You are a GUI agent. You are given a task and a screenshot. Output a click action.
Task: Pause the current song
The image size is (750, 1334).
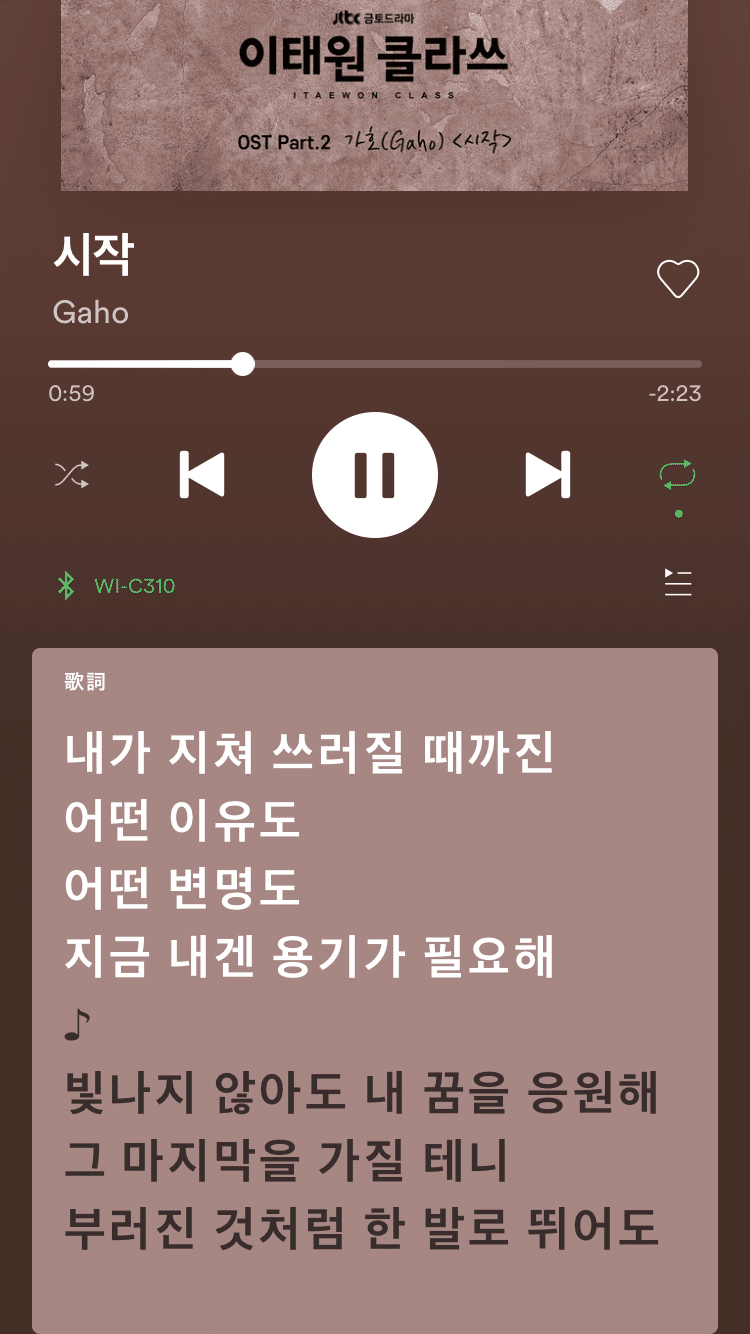375,475
